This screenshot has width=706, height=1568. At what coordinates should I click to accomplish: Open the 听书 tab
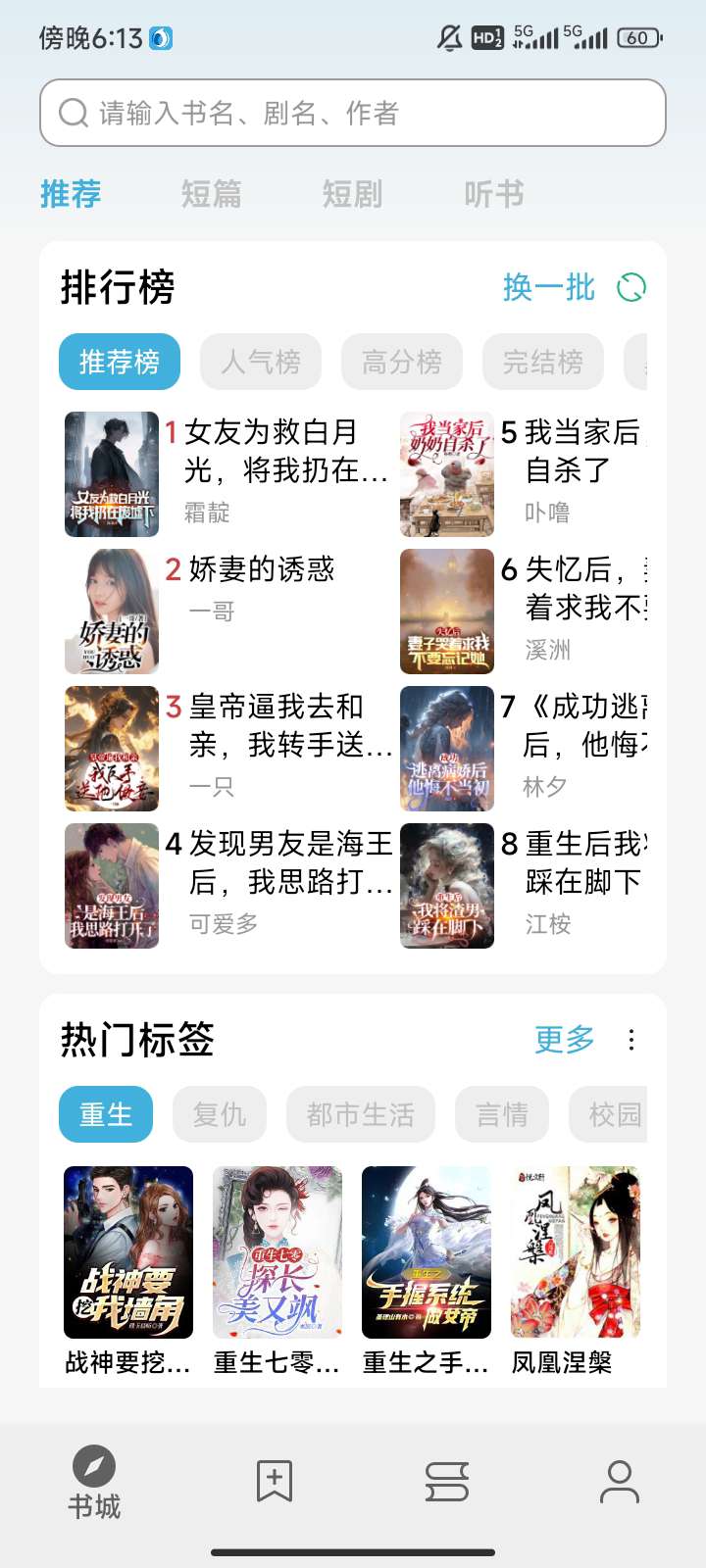pos(493,194)
